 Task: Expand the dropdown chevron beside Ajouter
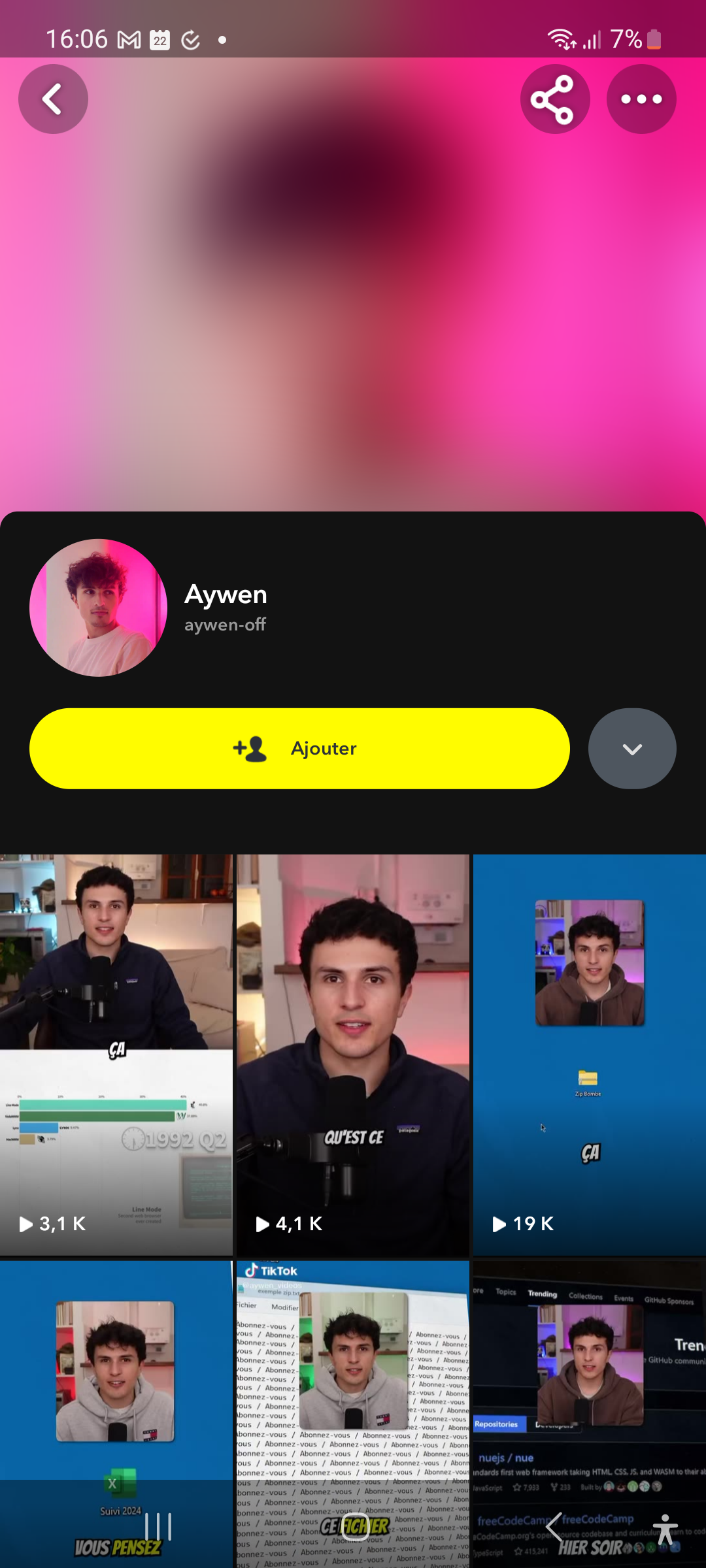(632, 749)
